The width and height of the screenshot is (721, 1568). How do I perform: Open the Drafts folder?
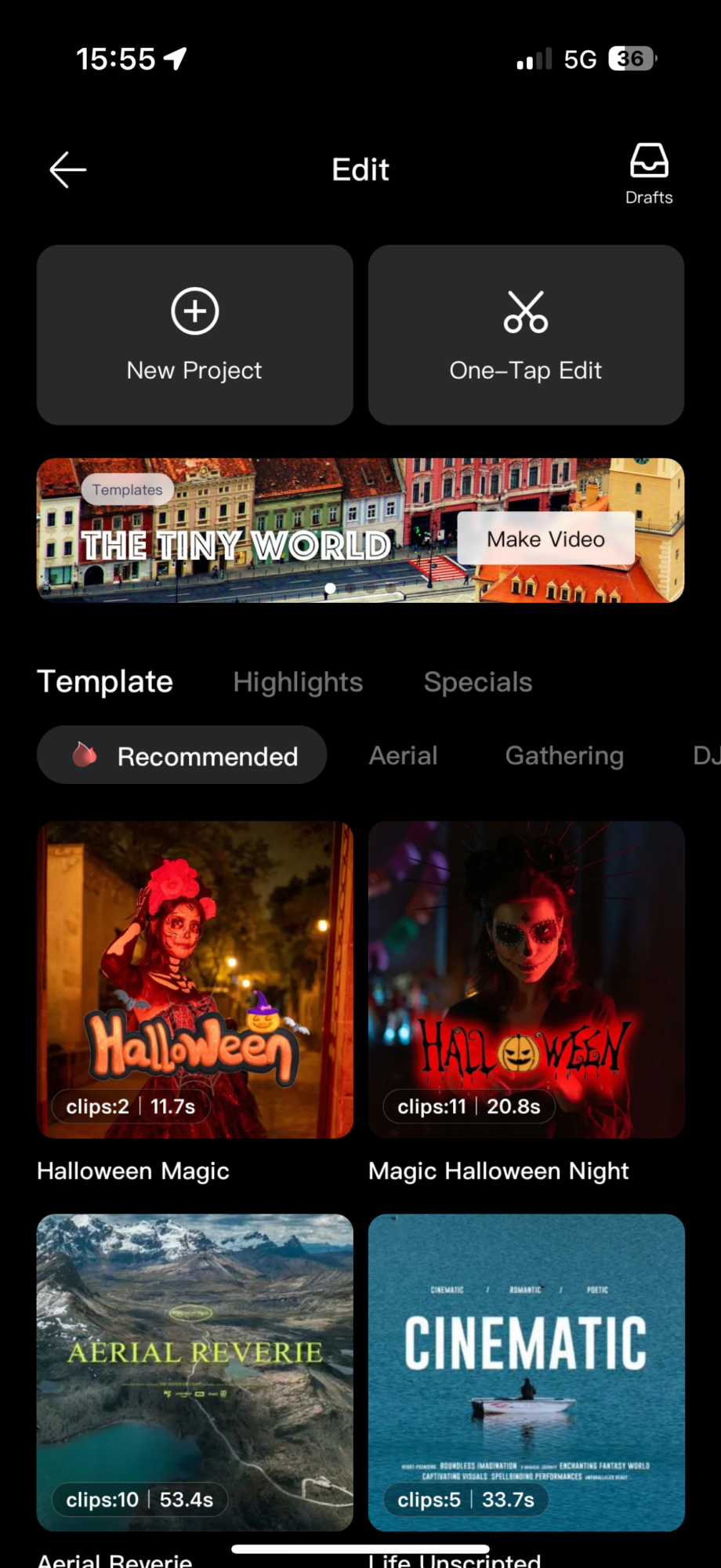(x=649, y=172)
